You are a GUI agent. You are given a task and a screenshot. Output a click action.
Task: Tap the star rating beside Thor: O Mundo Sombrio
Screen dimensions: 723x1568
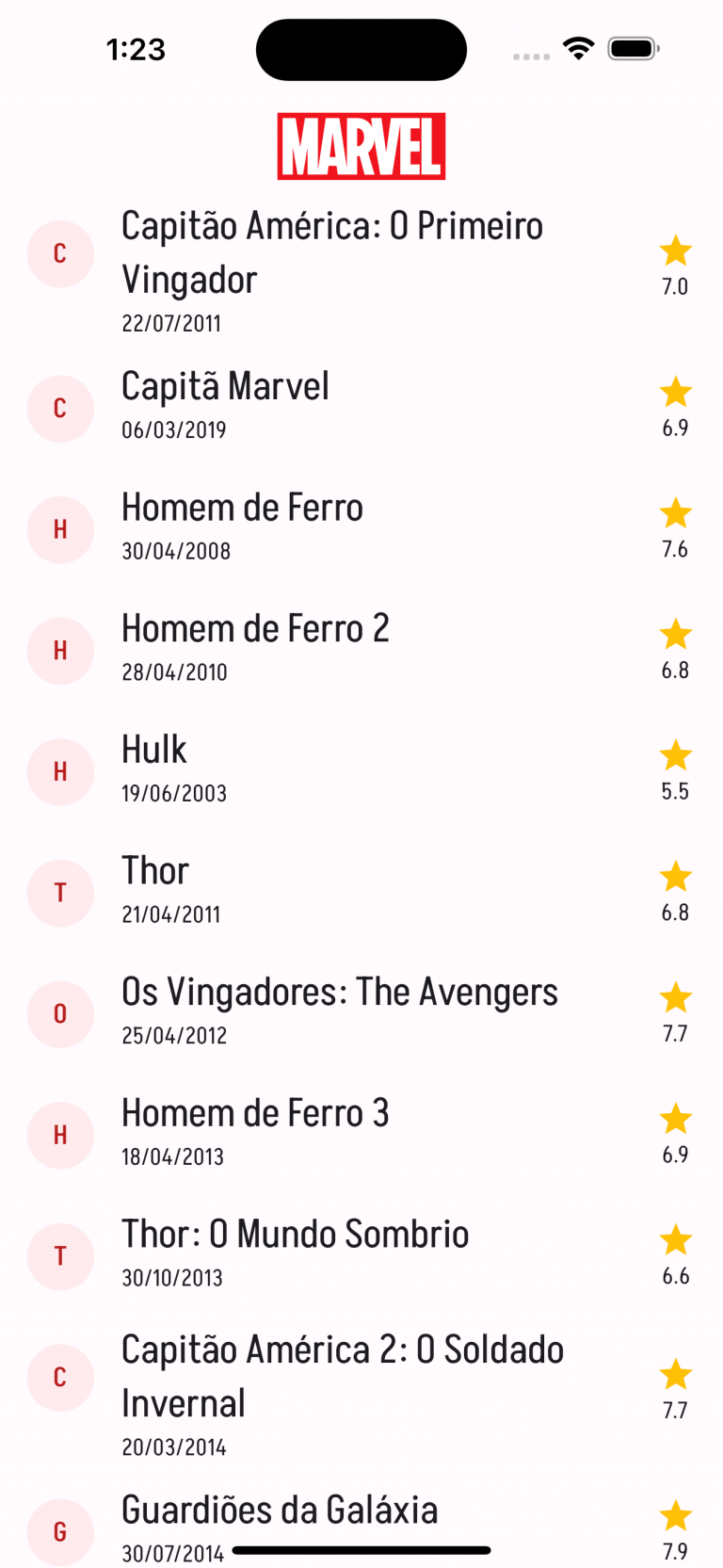[676, 1240]
